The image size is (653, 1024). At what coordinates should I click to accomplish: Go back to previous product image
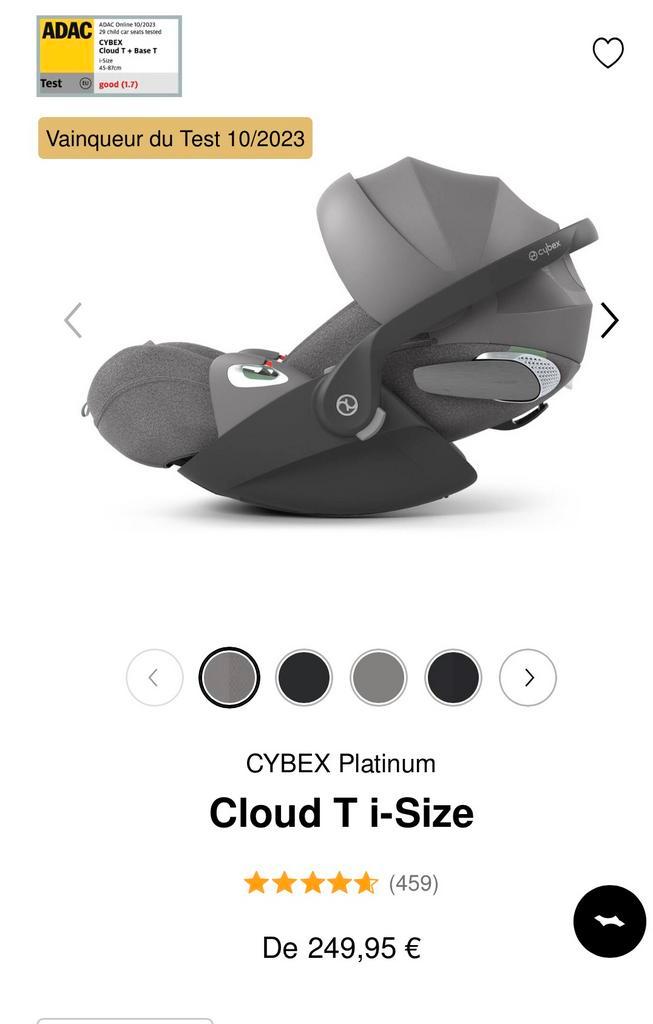[73, 321]
